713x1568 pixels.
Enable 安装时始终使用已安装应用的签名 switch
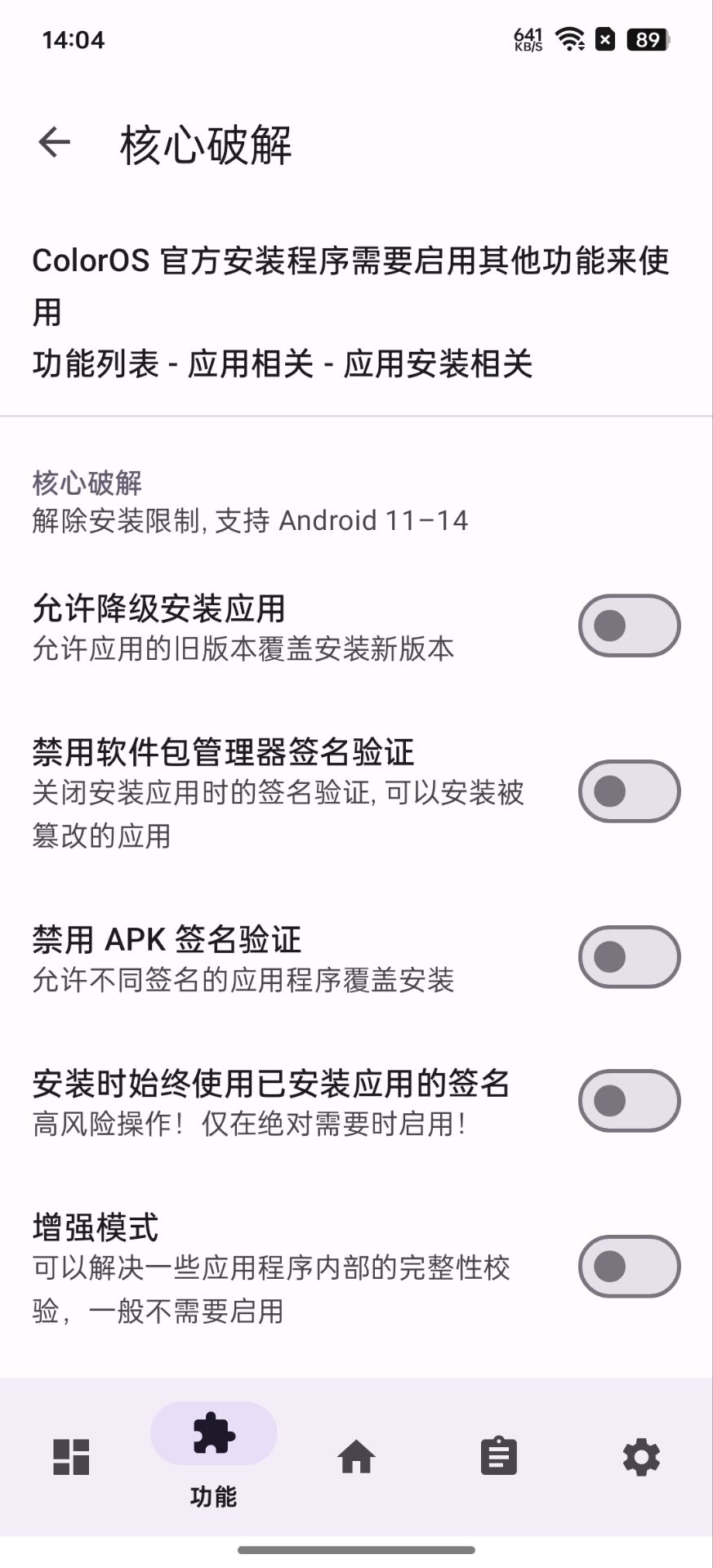629,1101
